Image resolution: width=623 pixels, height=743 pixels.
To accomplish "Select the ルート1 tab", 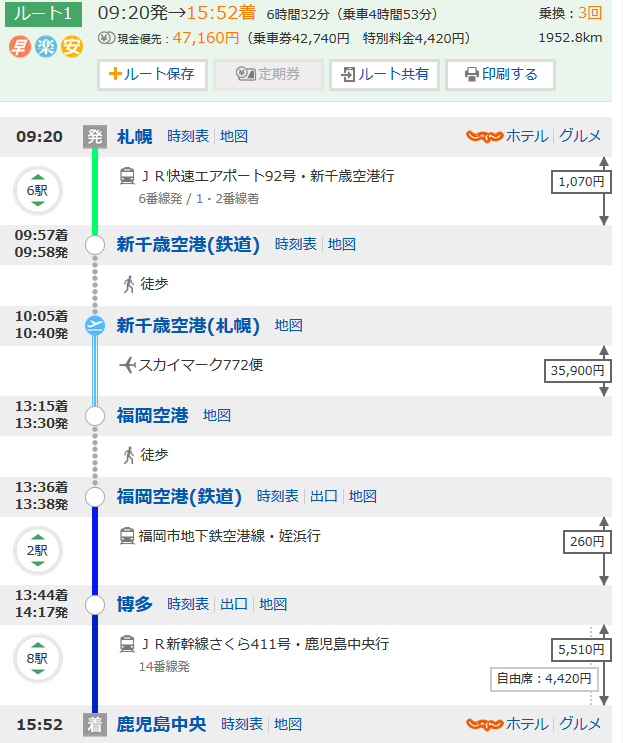I will (41, 15).
